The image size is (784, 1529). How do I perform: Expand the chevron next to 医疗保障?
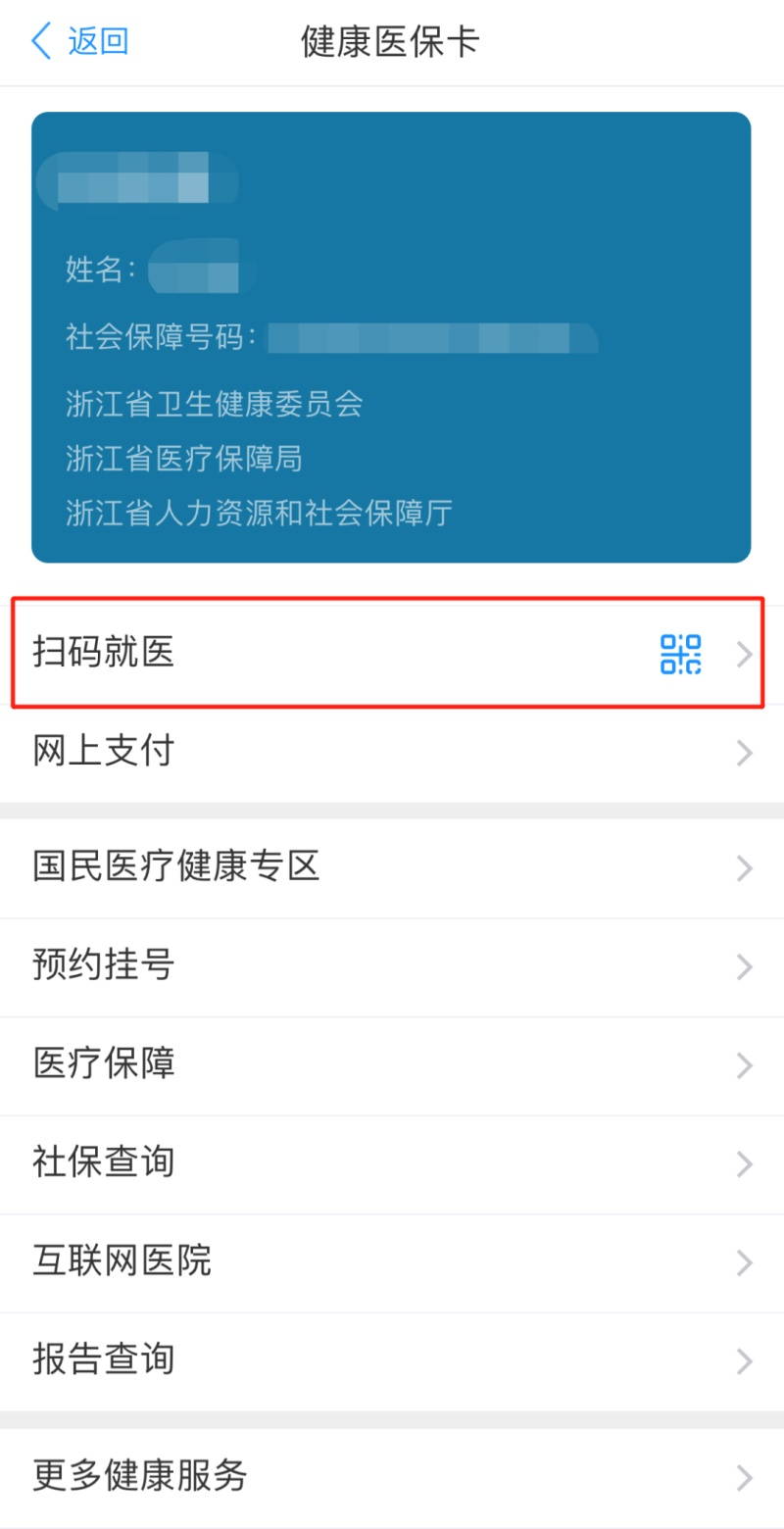[x=743, y=1064]
